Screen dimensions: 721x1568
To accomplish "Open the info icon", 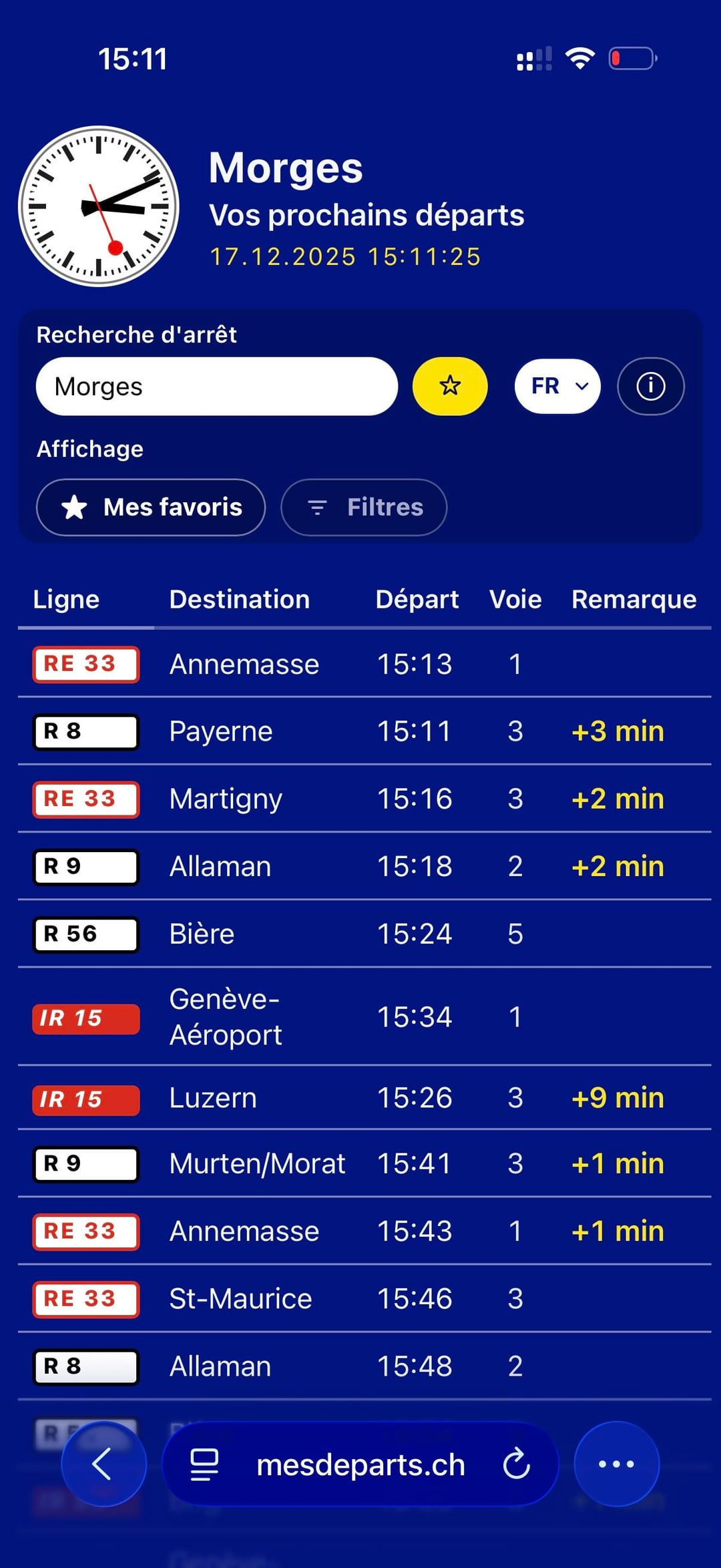I will (x=650, y=386).
